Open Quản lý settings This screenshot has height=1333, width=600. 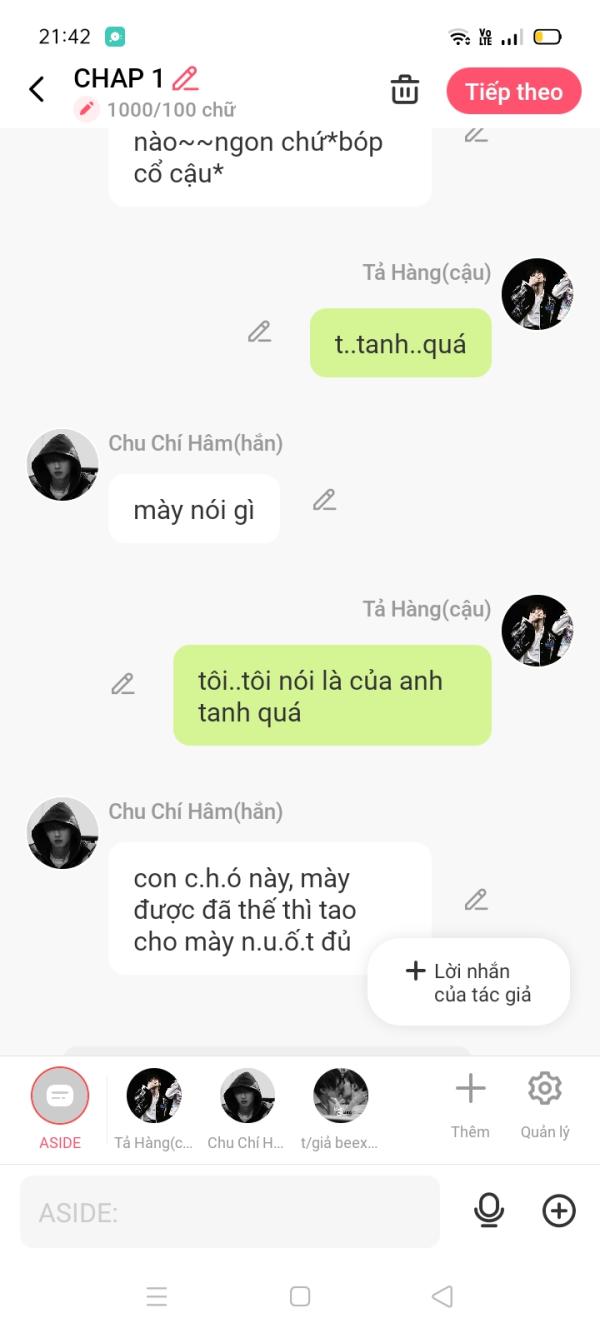tap(545, 1105)
